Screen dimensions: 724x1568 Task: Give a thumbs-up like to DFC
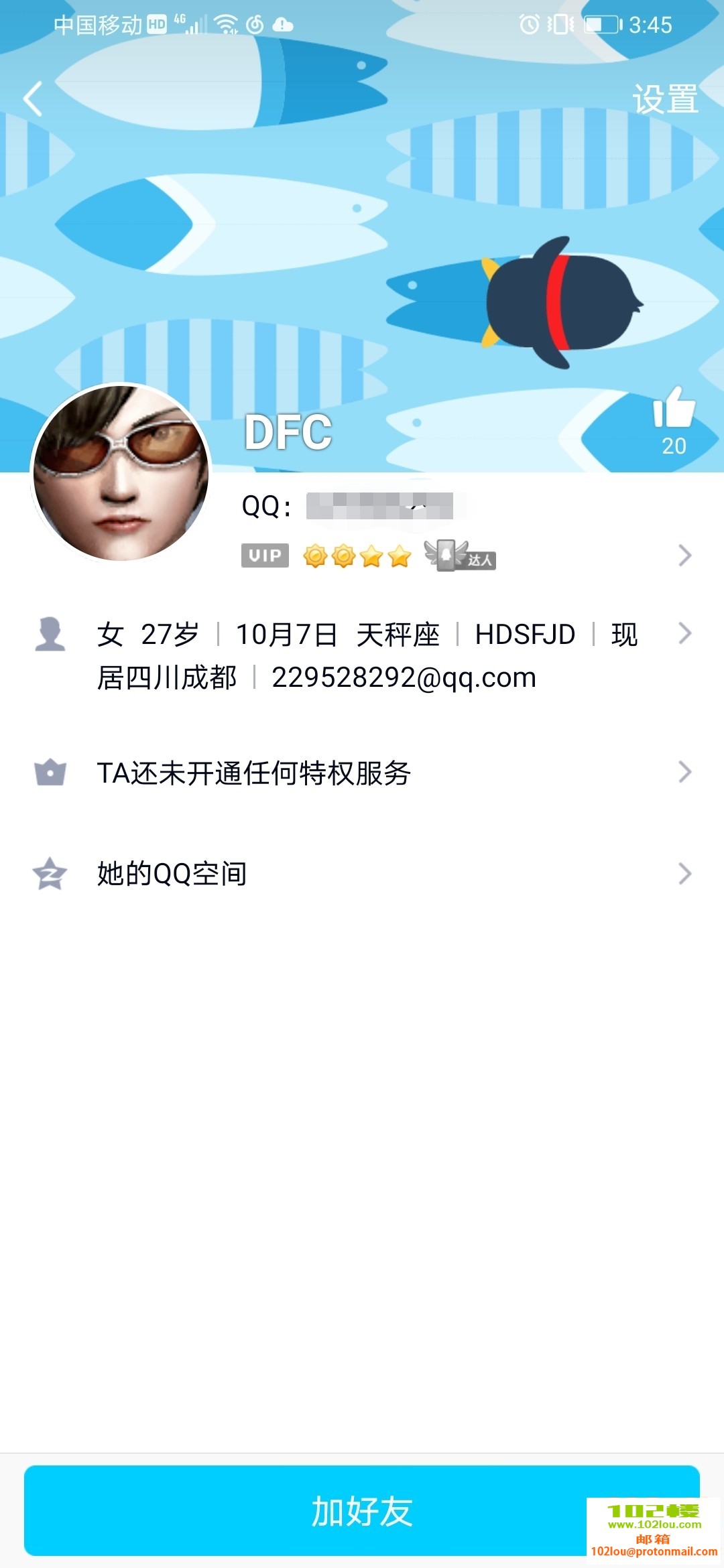pos(674,409)
